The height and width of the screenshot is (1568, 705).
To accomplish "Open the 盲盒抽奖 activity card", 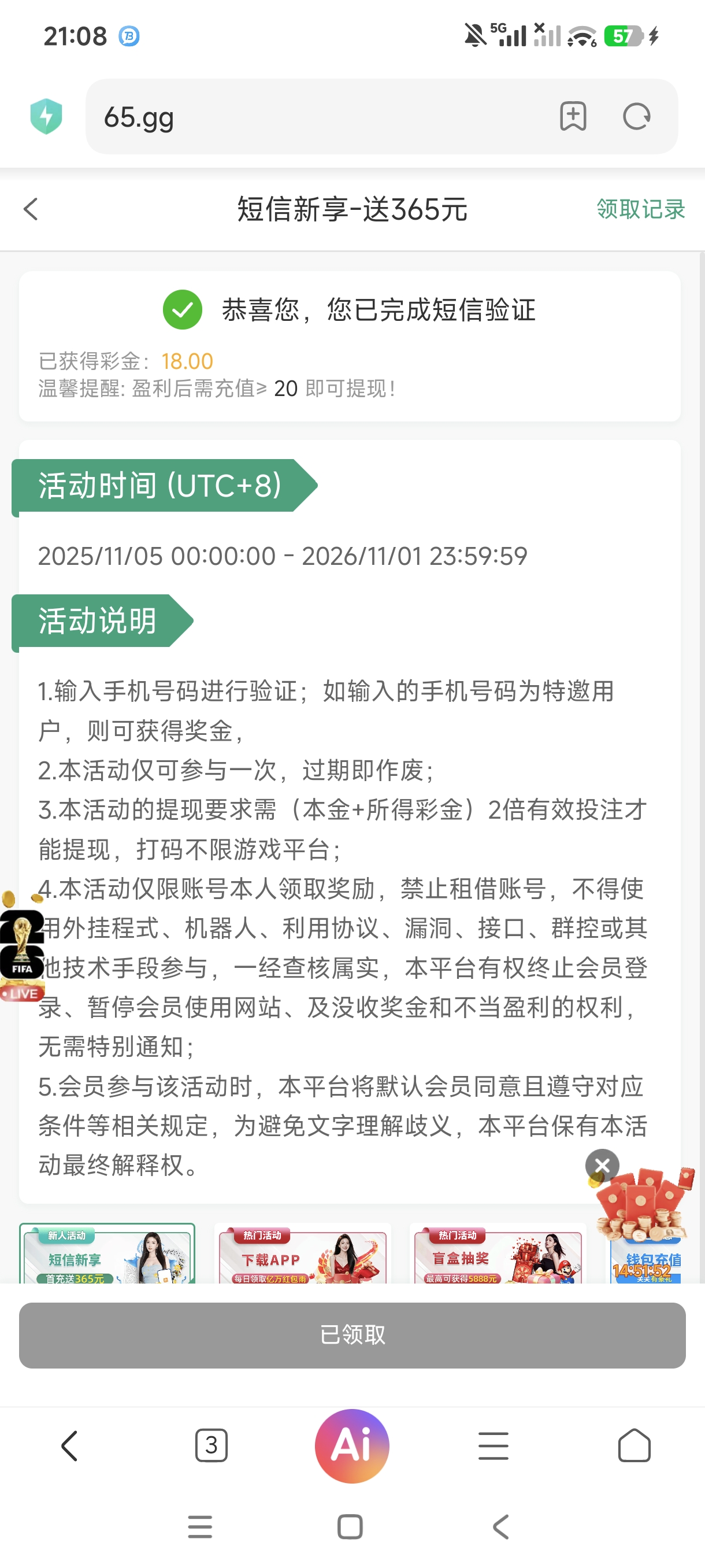I will (x=498, y=1255).
